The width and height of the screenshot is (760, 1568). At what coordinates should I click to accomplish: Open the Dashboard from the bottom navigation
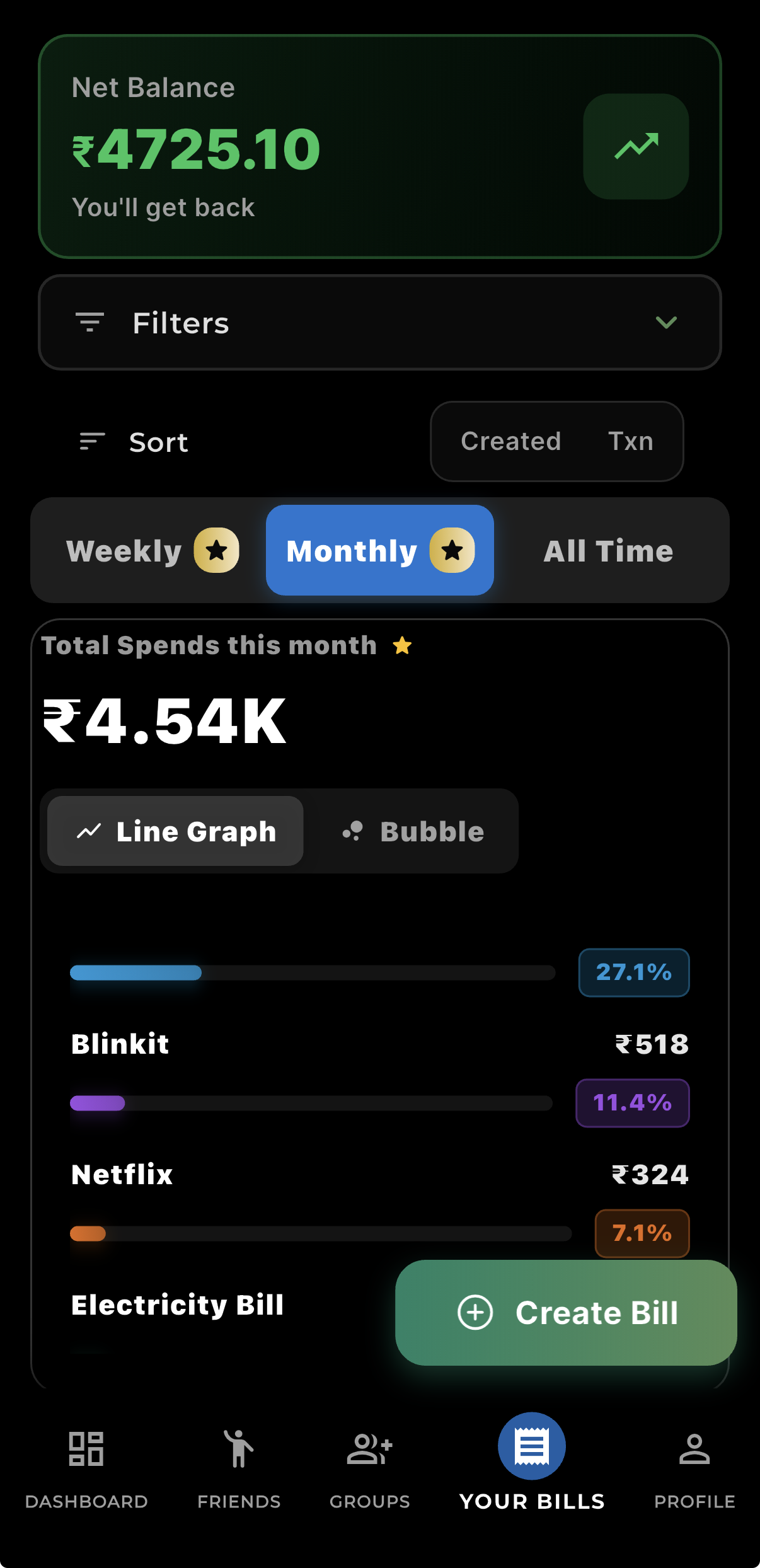85,1448
